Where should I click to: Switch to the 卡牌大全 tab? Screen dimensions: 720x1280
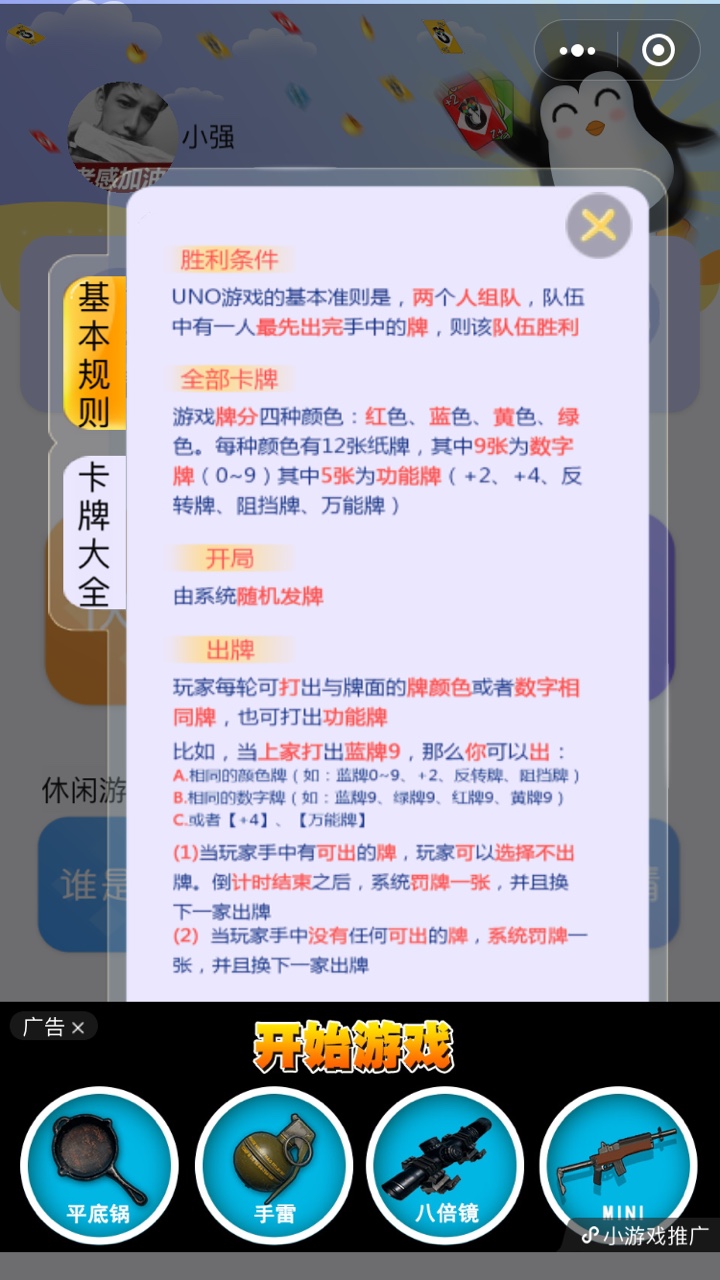[x=94, y=534]
